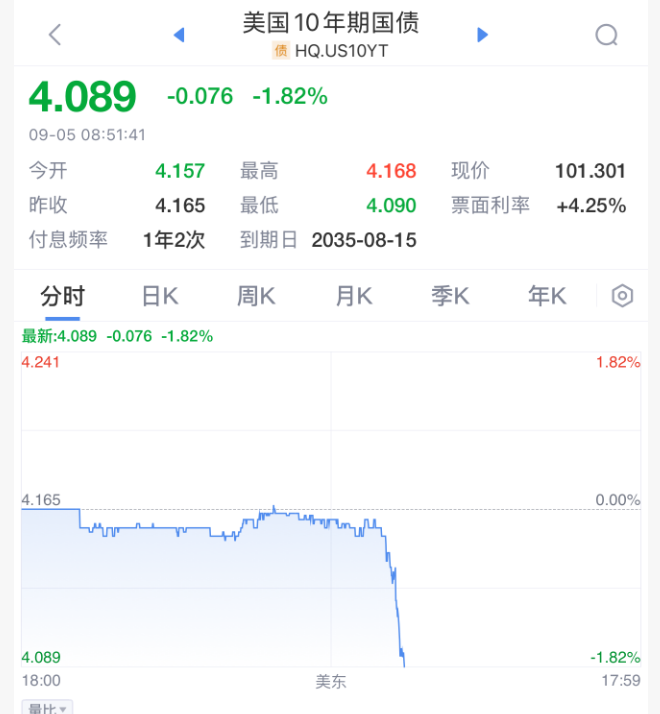Expand the 量比 indicator dropdown
Screen dimensions: 660x714
pyautogui.click(x=48, y=708)
